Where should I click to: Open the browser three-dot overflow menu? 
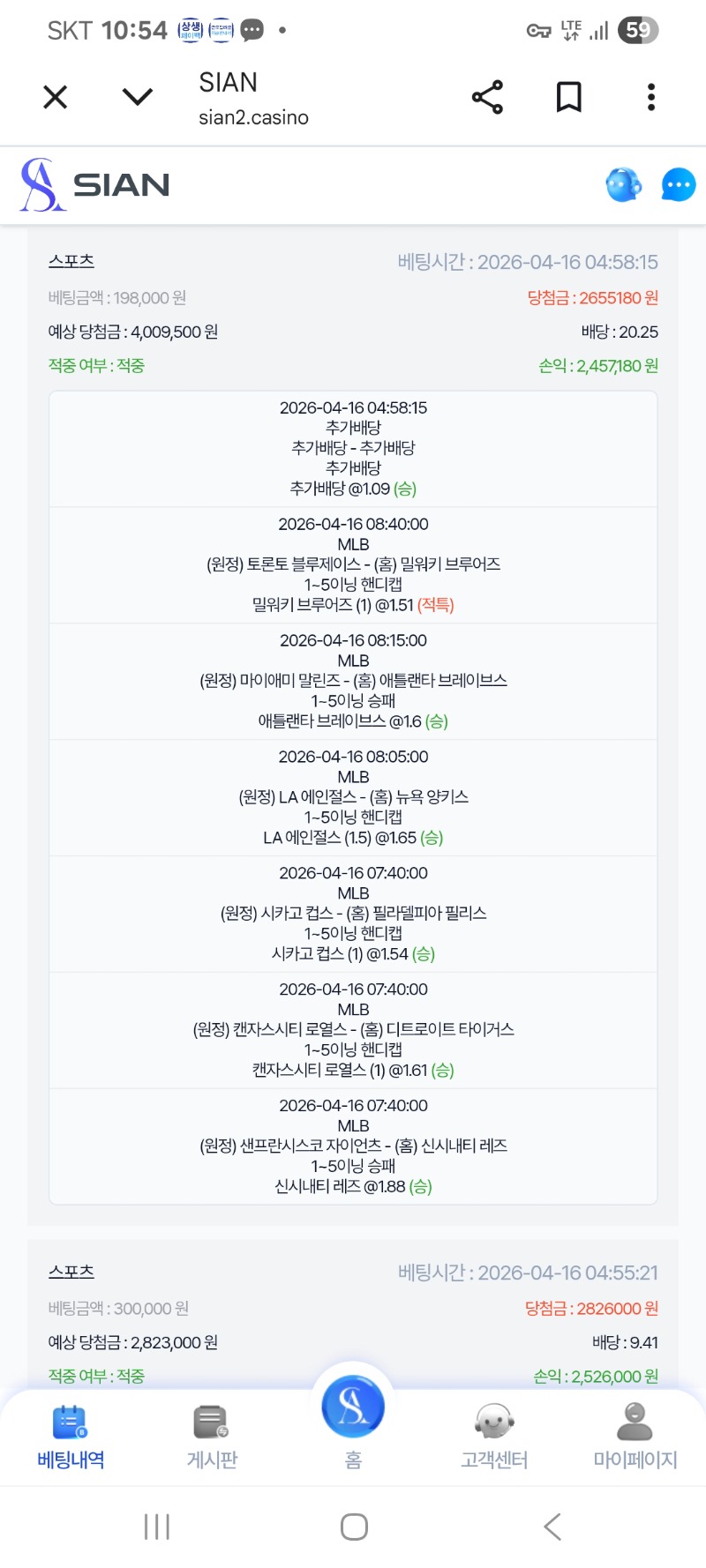[650, 97]
